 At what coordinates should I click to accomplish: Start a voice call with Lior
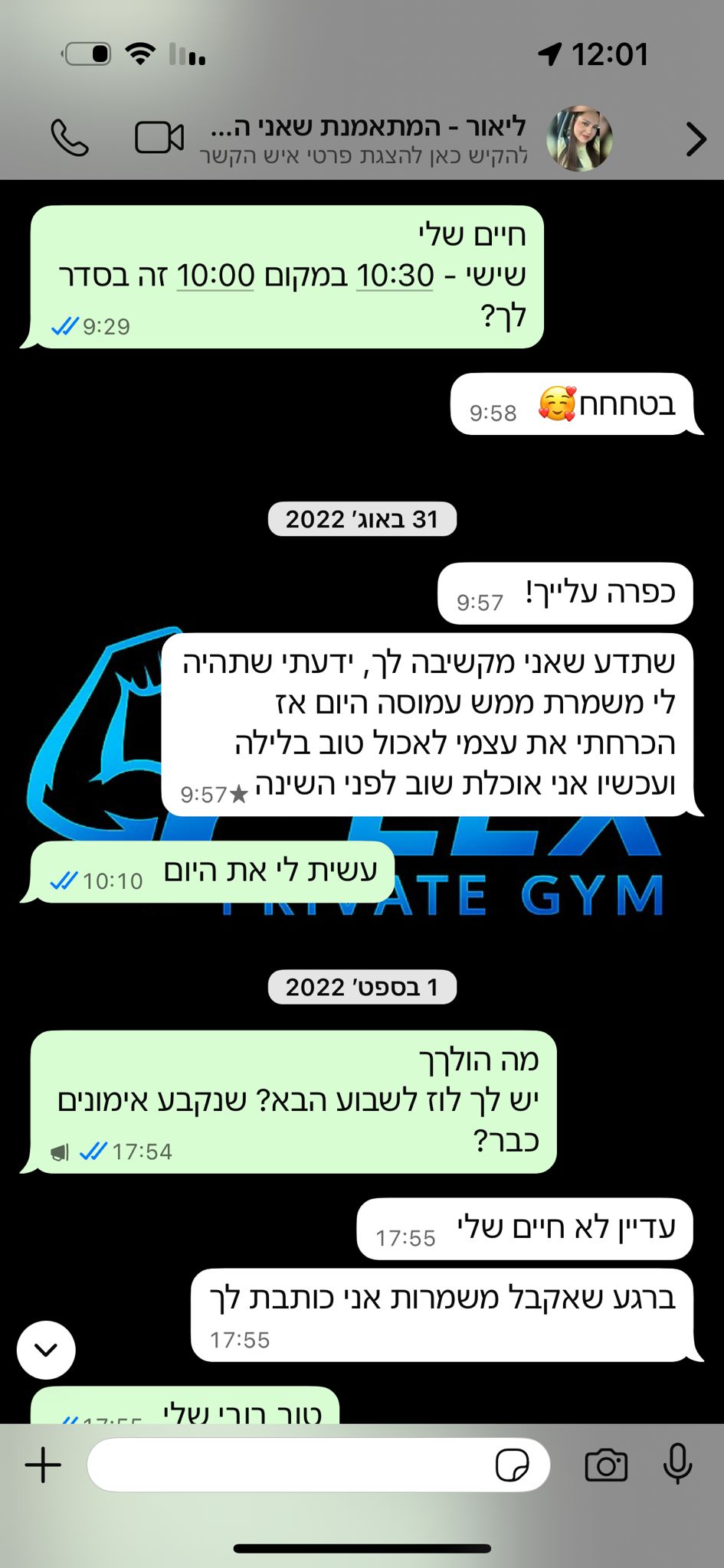(70, 138)
